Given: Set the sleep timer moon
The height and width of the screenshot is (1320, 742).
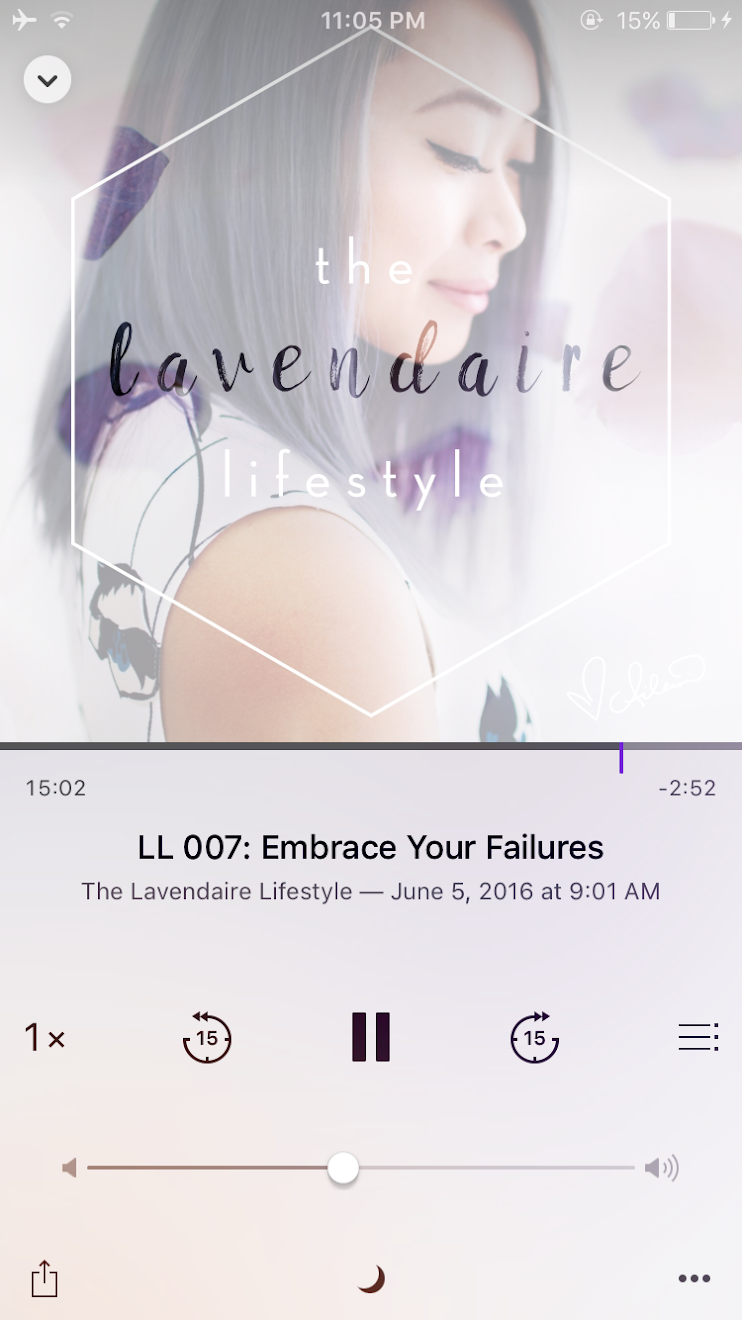Looking at the screenshot, I should 371,1278.
